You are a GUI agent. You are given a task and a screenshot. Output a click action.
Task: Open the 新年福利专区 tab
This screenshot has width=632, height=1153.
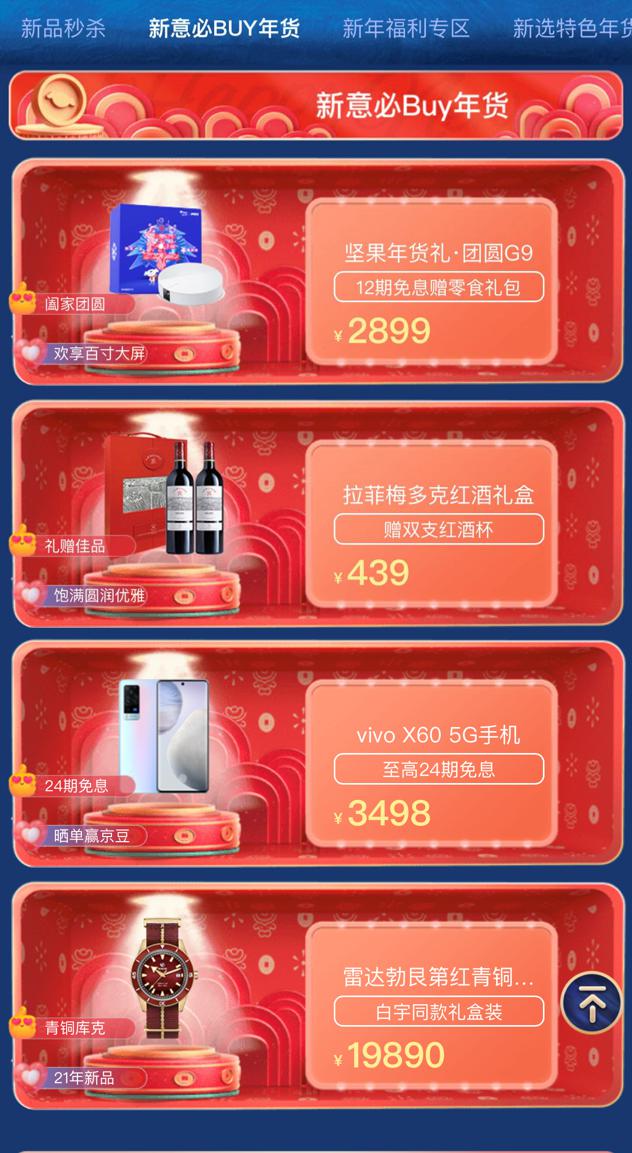point(406,28)
